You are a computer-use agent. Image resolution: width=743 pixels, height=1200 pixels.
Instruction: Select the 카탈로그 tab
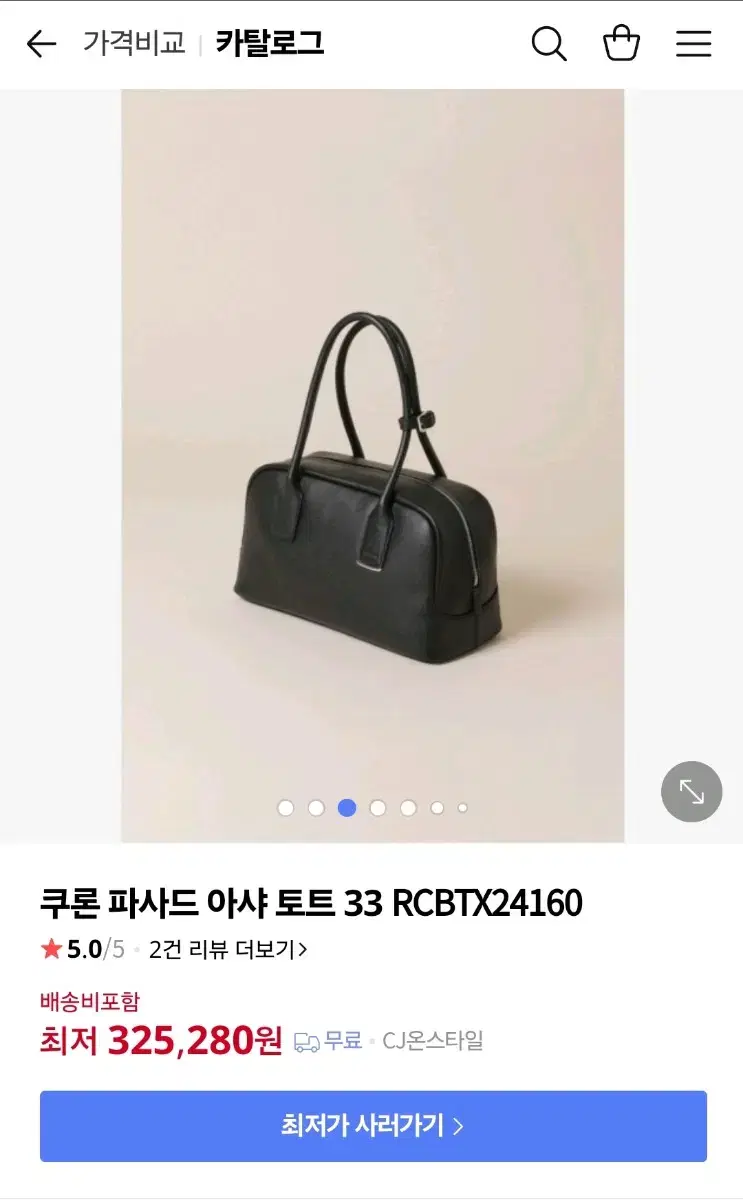pos(270,44)
